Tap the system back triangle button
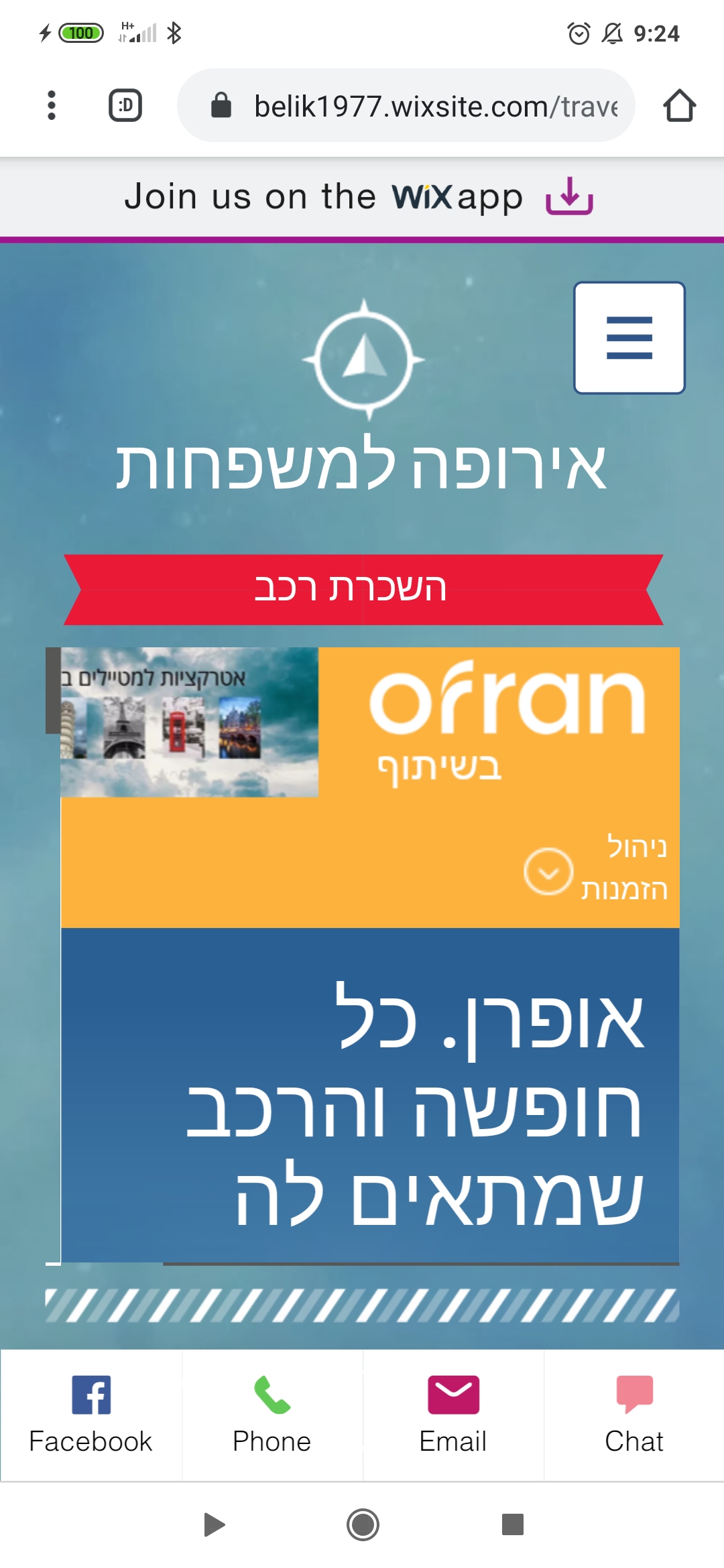Viewport: 724px width, 1568px height. pyautogui.click(x=214, y=1524)
